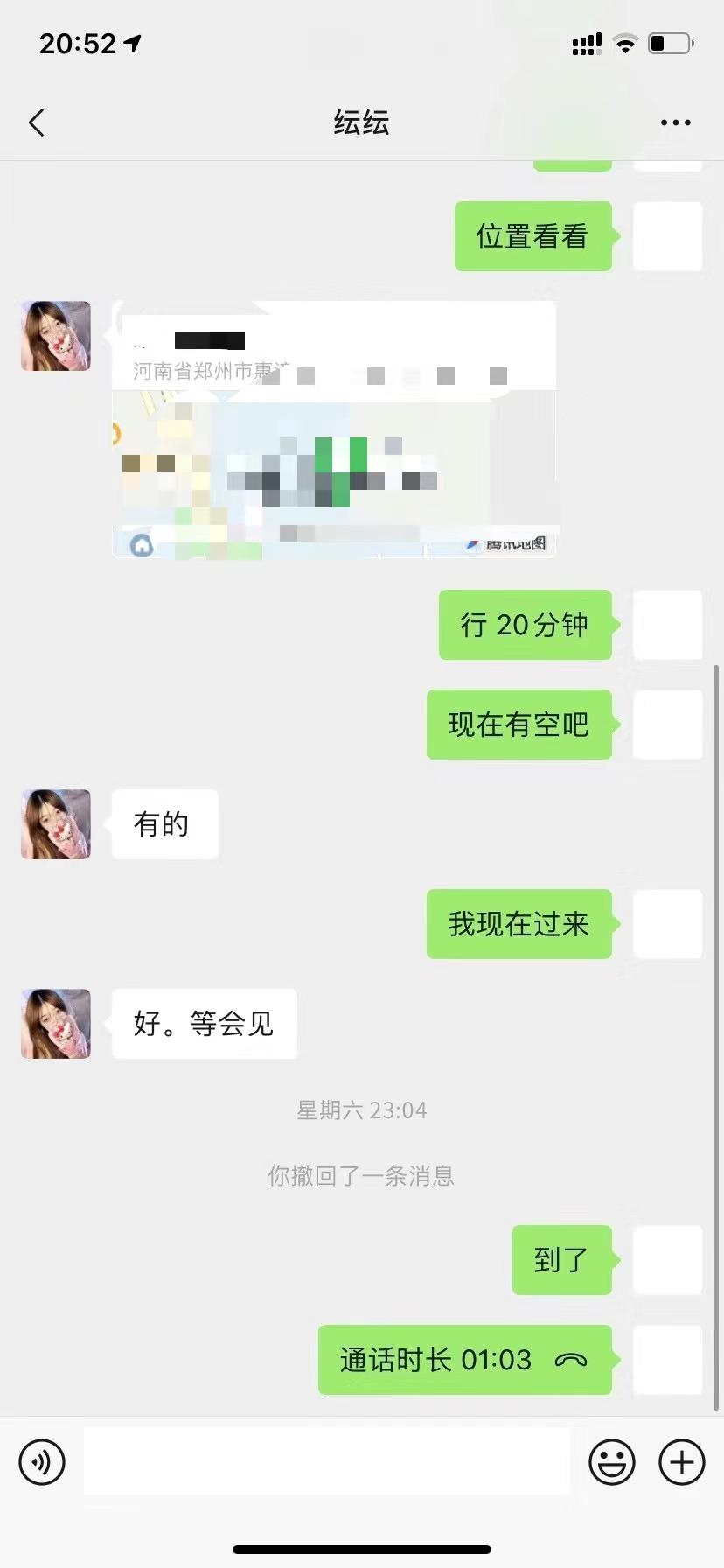Tap the message text input field
Image resolution: width=724 pixels, height=1568 pixels.
point(327,1461)
